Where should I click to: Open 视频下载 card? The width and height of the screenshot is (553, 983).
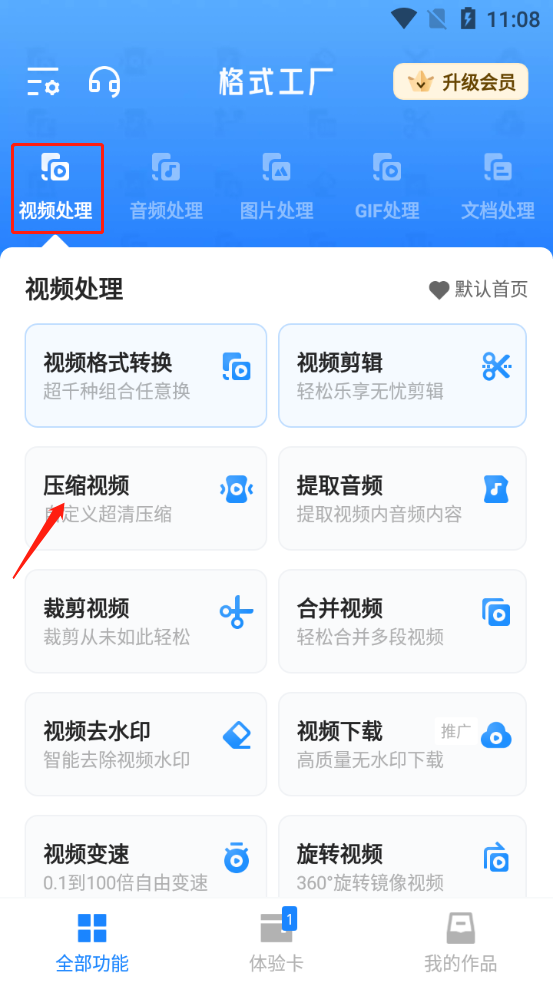[x=403, y=744]
